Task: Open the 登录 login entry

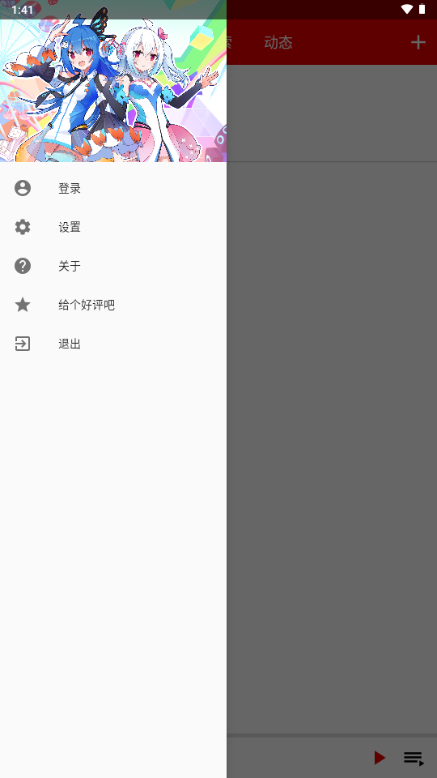Action: pos(113,188)
